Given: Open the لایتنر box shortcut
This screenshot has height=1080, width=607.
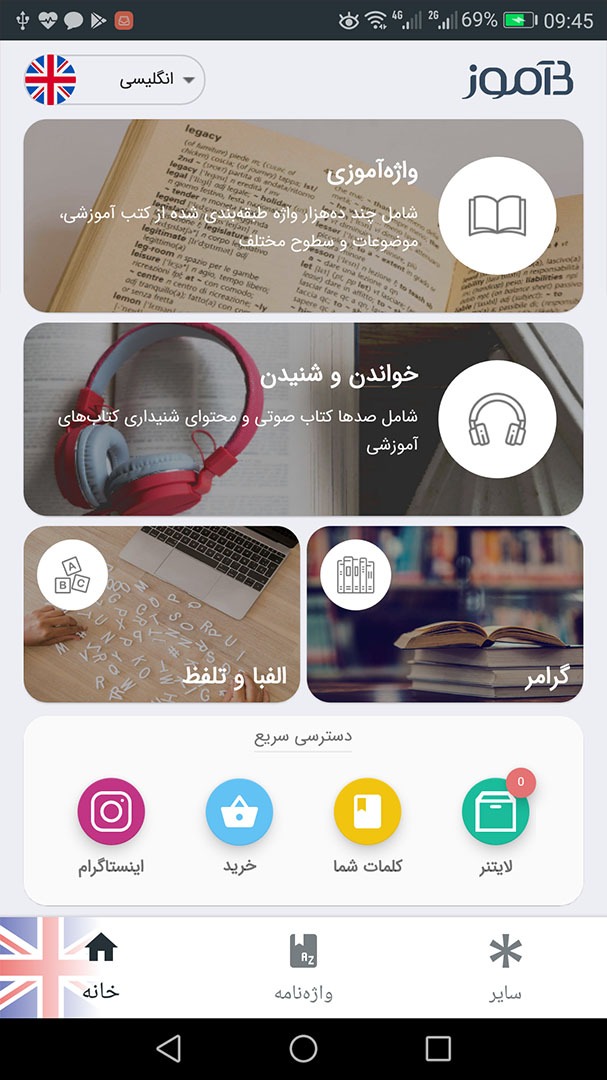Looking at the screenshot, I should point(495,828).
